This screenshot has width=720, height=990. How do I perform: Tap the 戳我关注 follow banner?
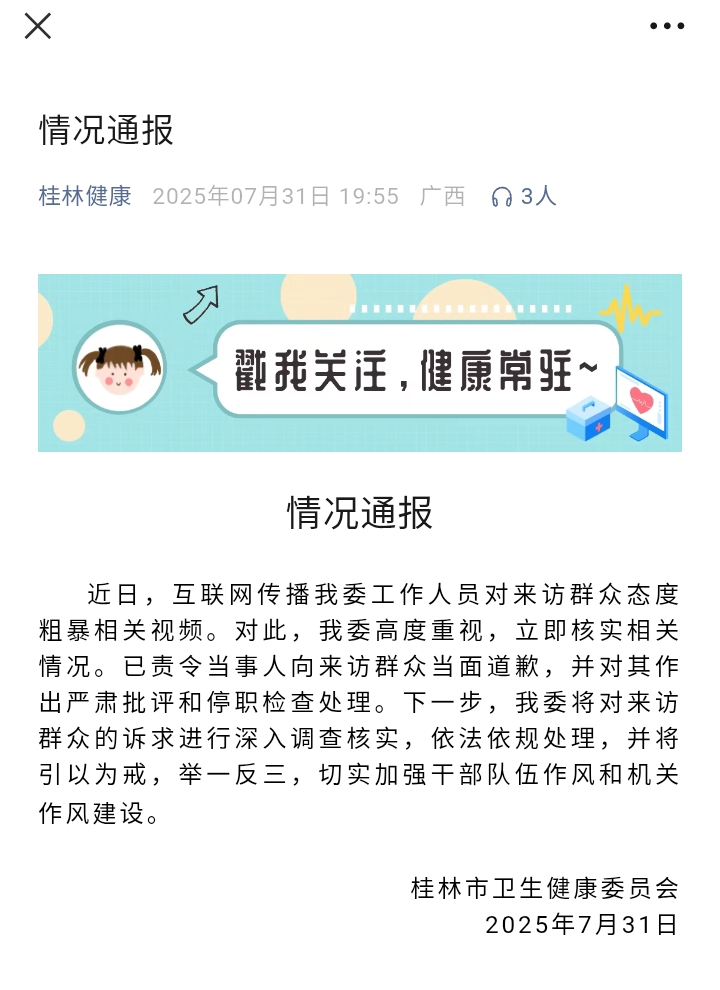click(360, 363)
